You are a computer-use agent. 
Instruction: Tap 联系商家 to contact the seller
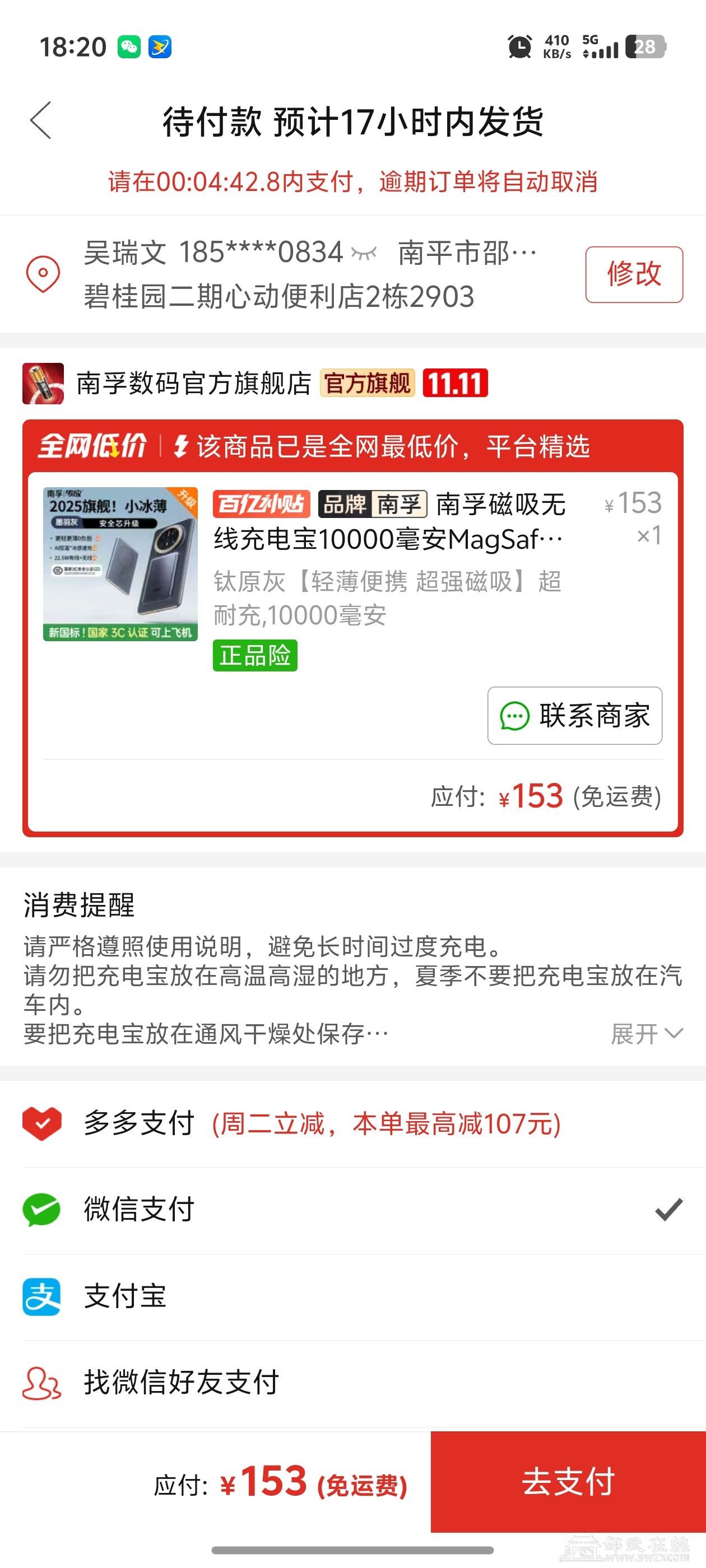click(x=574, y=715)
